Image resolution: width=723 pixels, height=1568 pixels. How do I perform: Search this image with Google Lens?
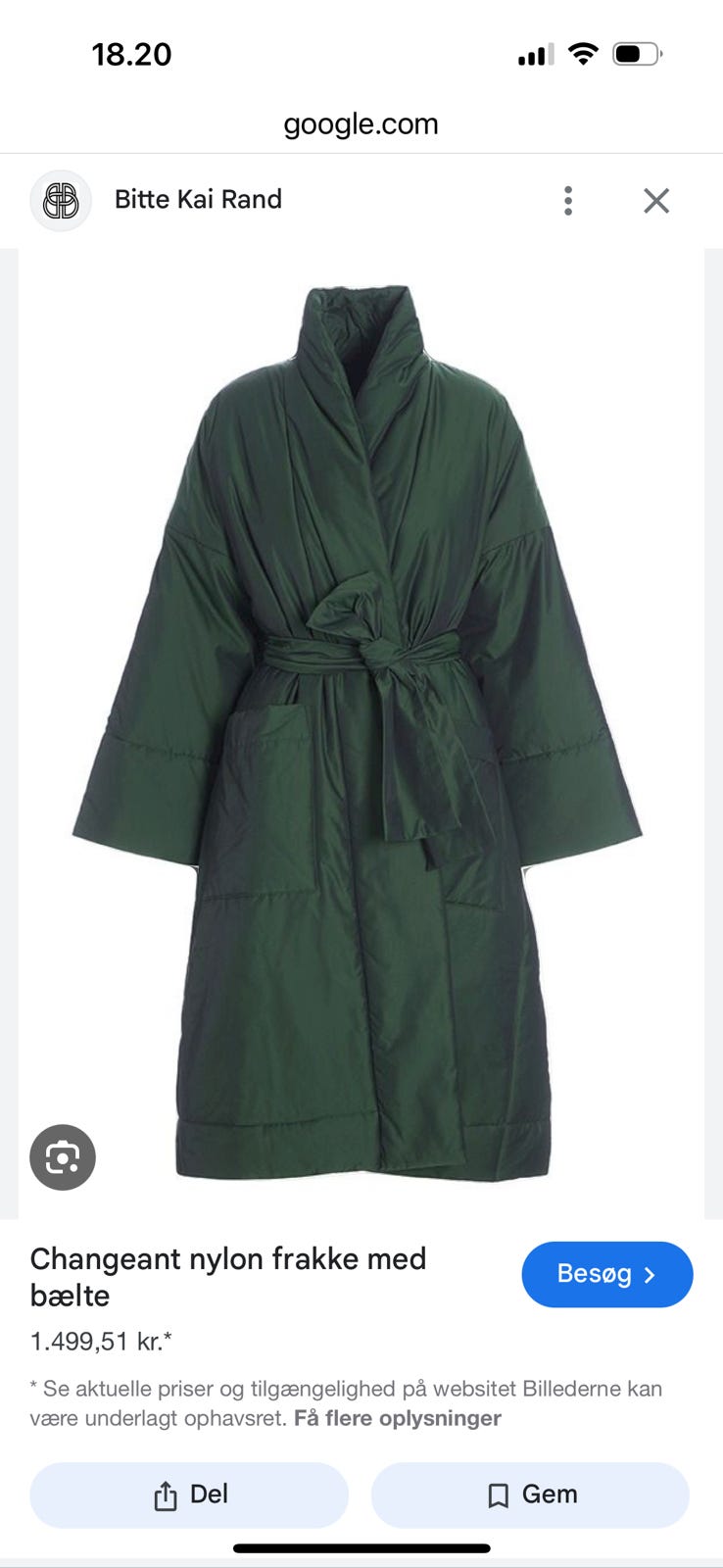[x=63, y=1157]
